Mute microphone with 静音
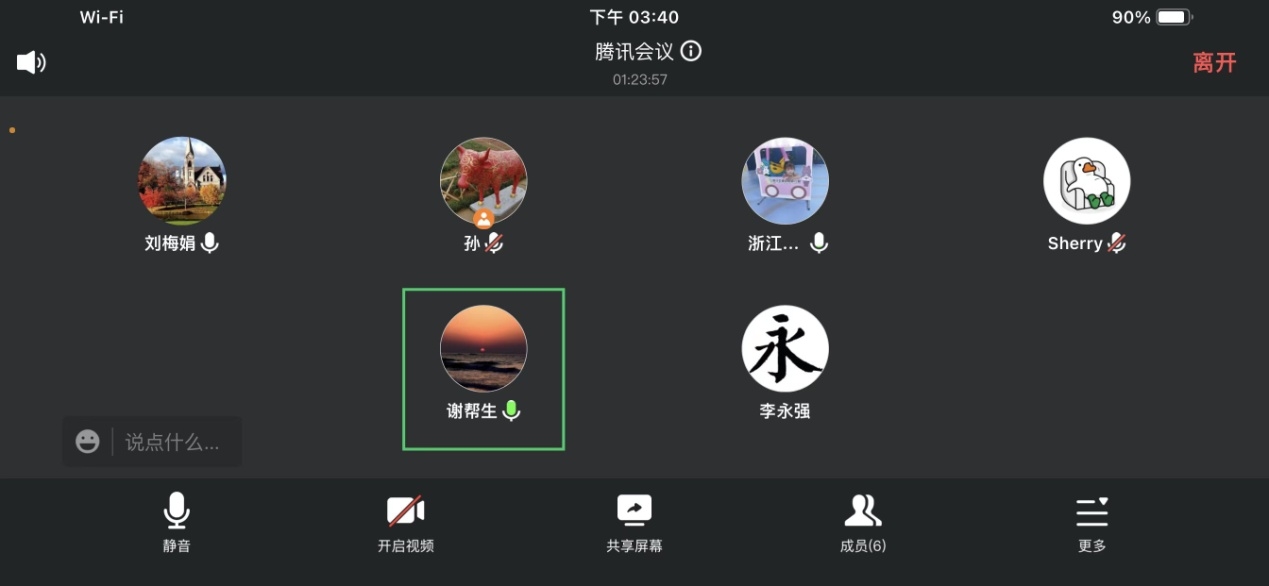The image size is (1269, 586). coord(177,522)
